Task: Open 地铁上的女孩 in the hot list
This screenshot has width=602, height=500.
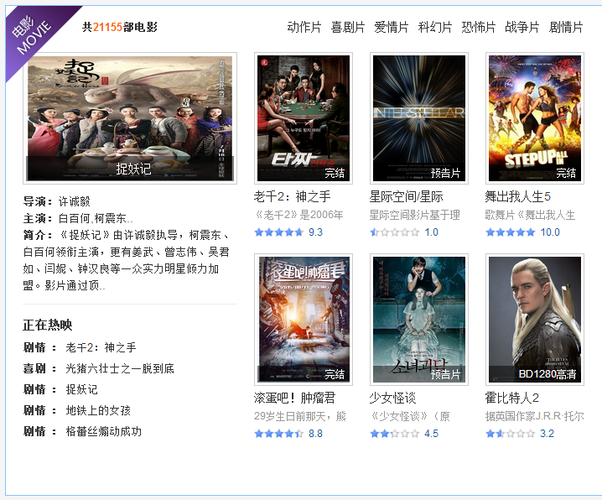Action: [98, 410]
